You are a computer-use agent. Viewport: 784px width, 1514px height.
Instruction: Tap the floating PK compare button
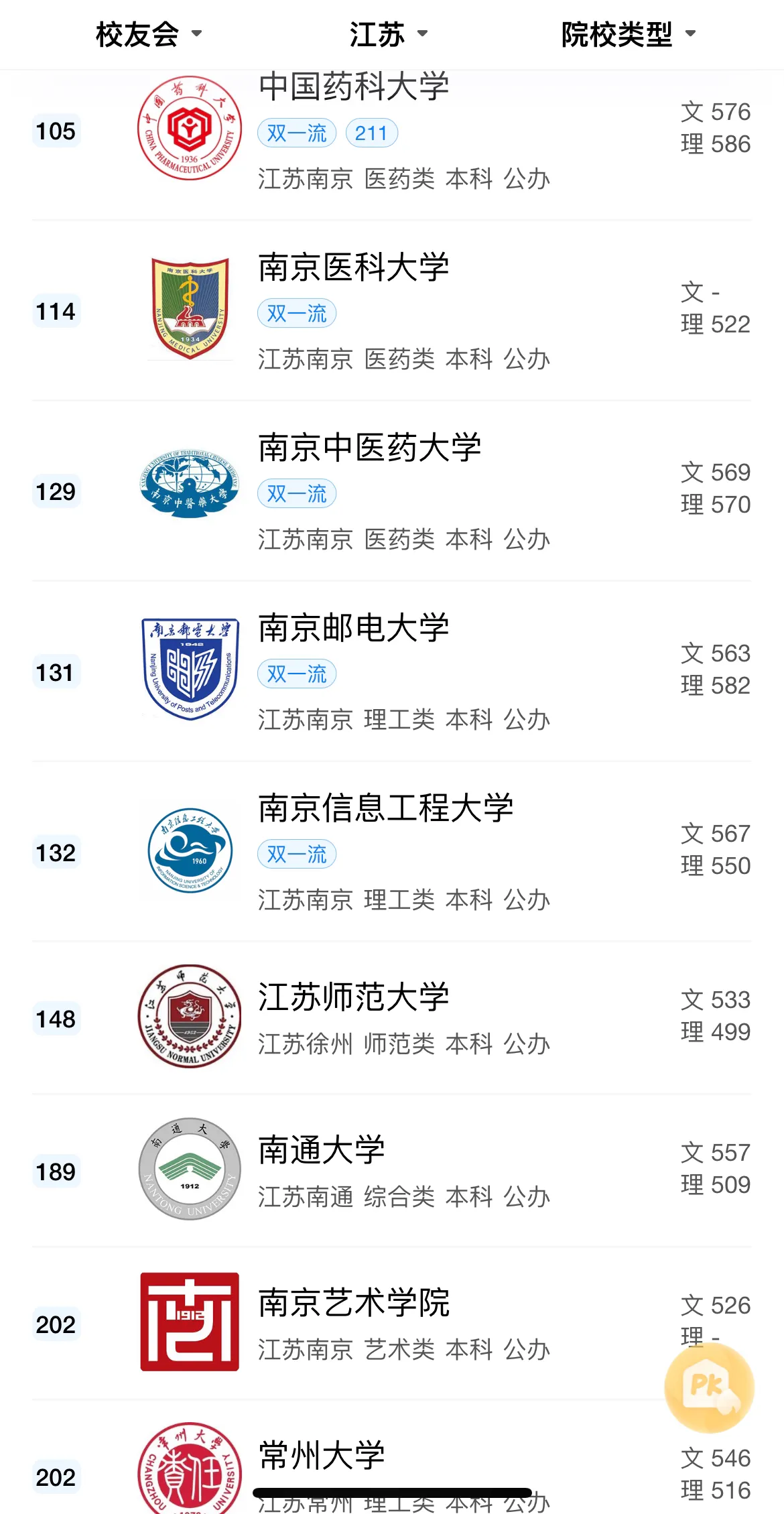(x=709, y=1387)
